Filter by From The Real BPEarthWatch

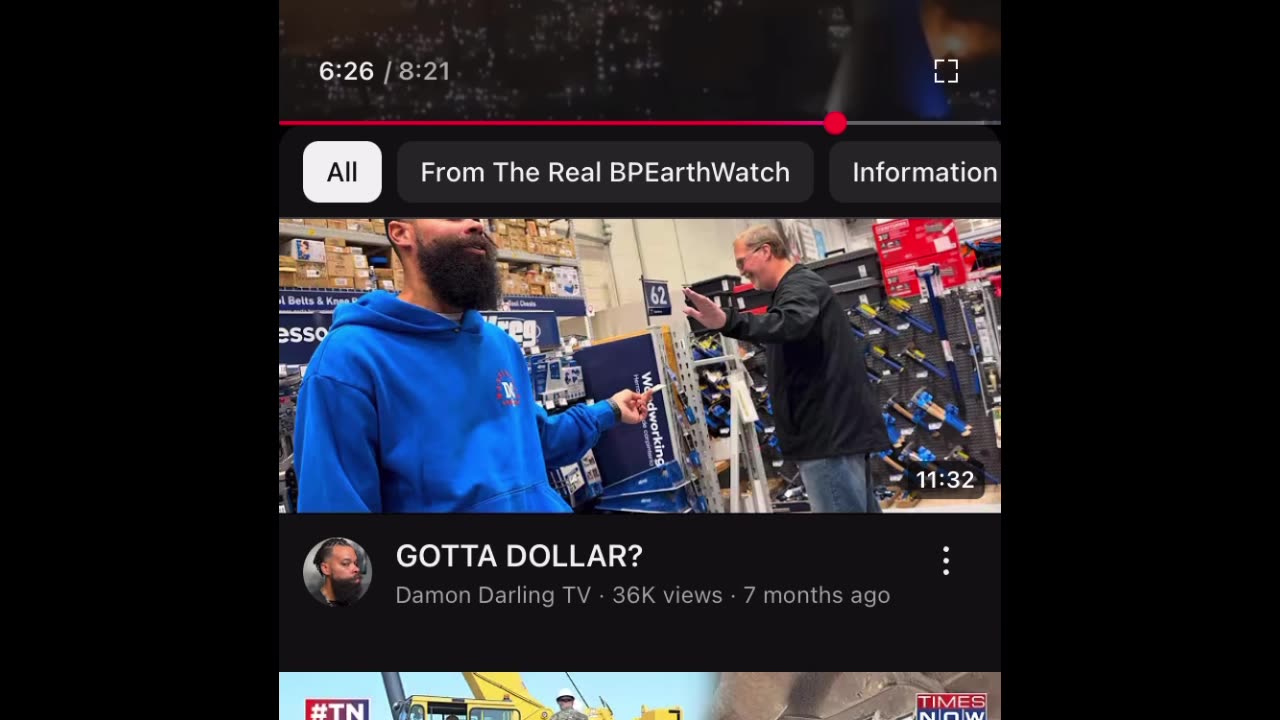click(x=604, y=172)
